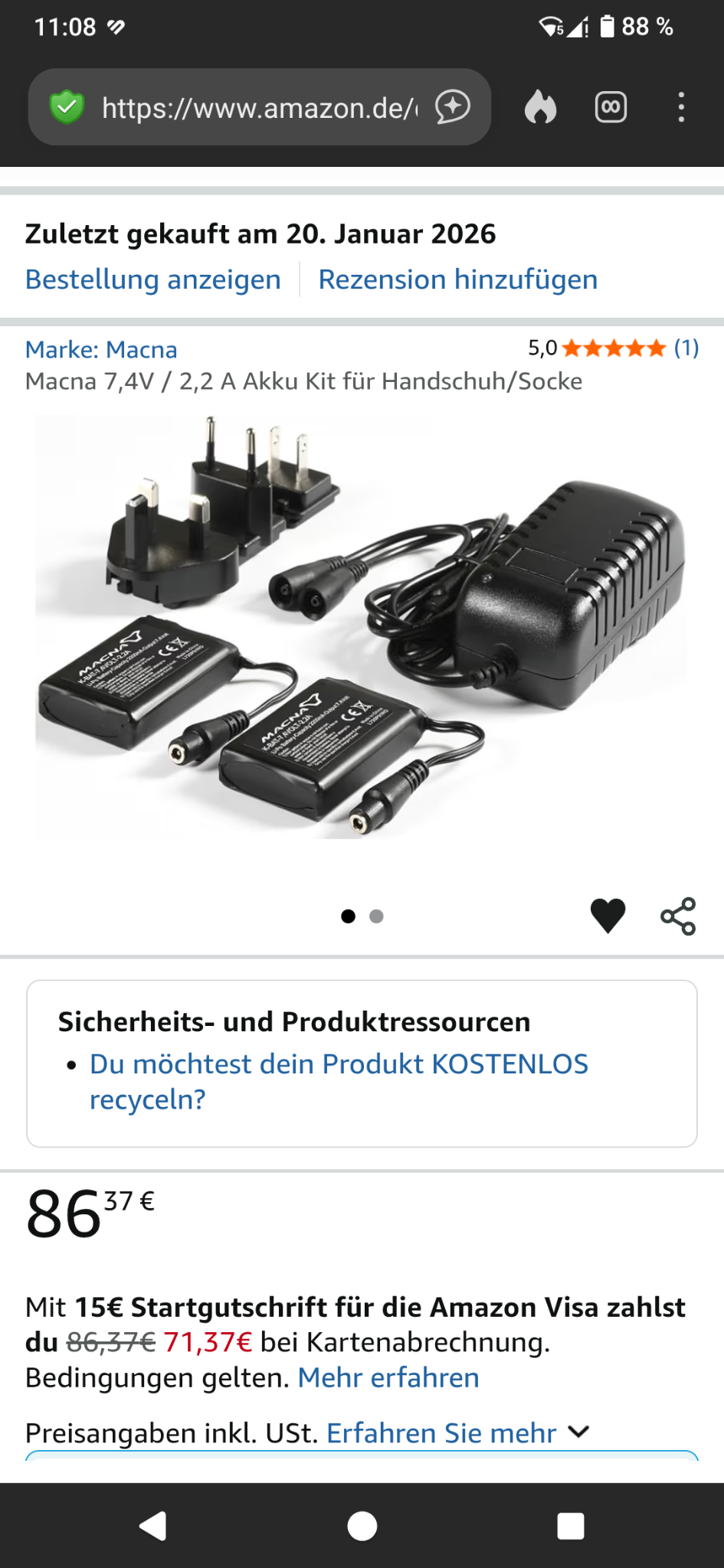The width and height of the screenshot is (724, 1568).
Task: Tap the Android home button
Action: pyautogui.click(x=362, y=1524)
